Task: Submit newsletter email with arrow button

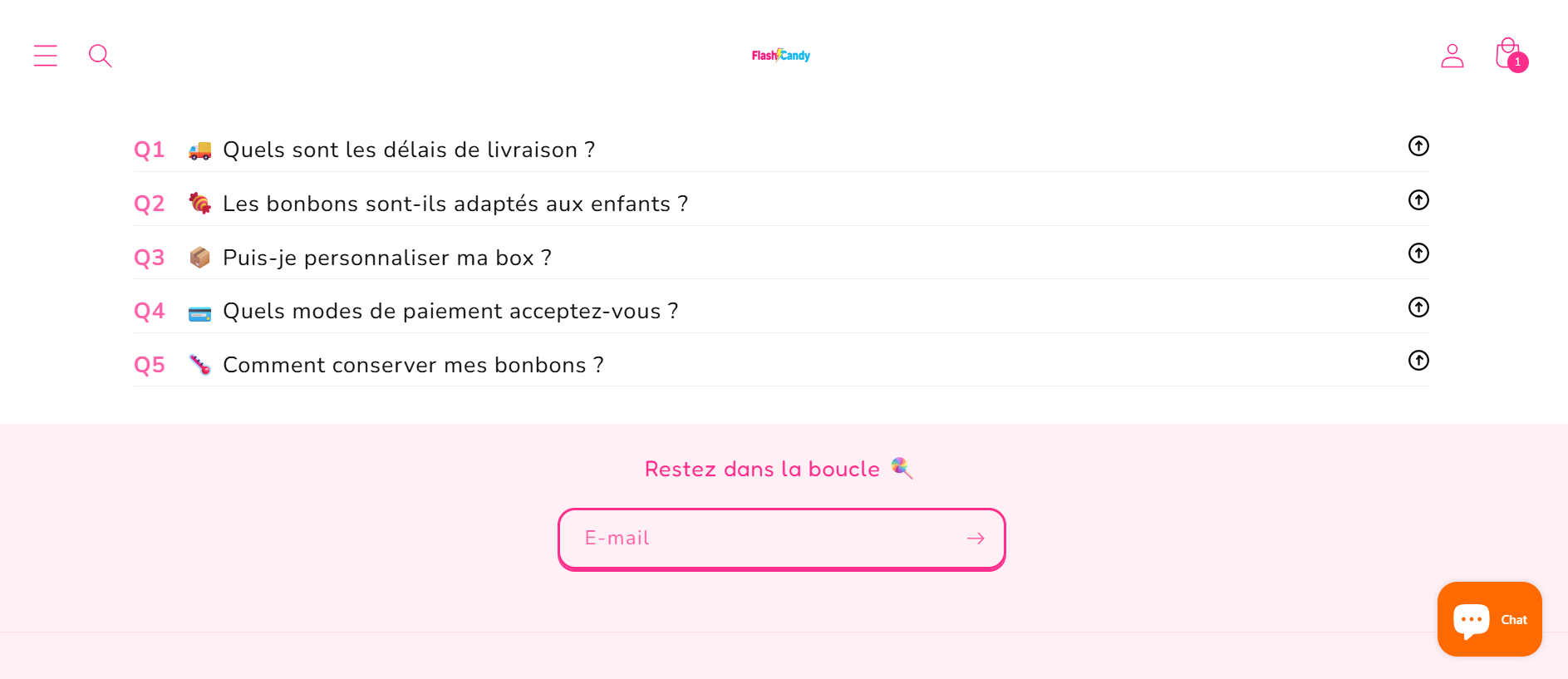Action: (x=976, y=539)
